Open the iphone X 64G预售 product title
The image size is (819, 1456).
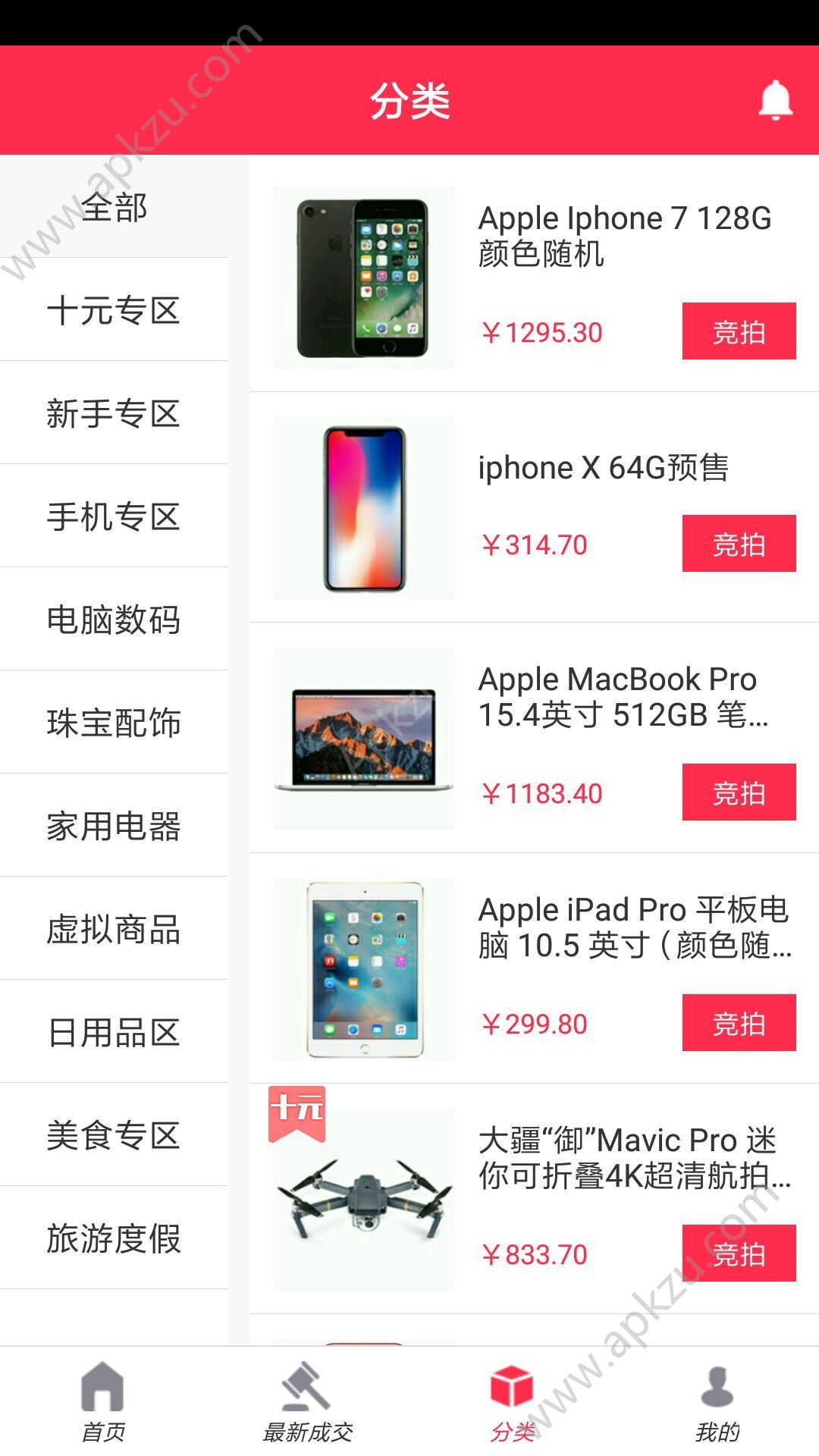click(603, 468)
